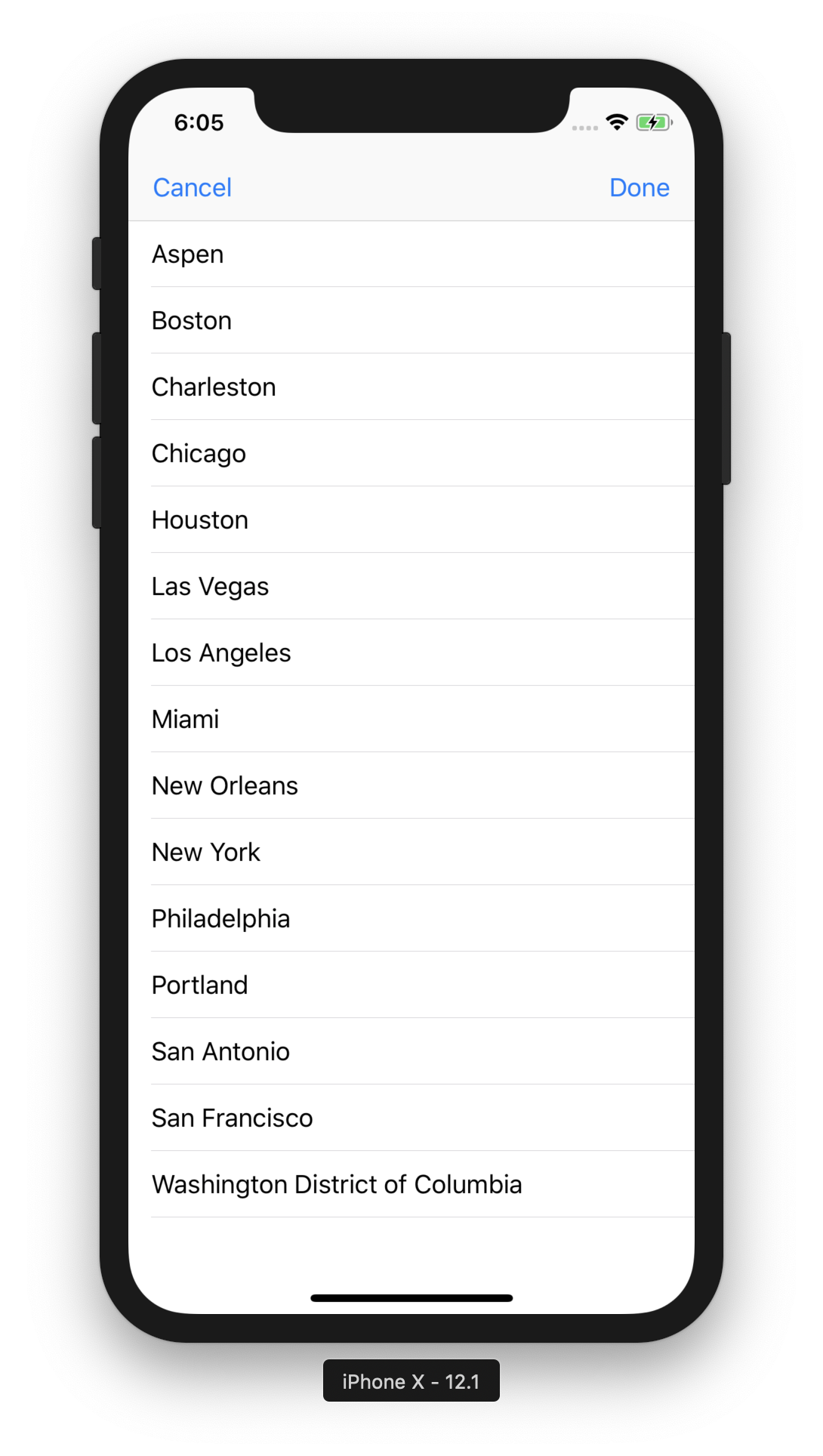Select Aspen from the city list
Image resolution: width=823 pixels, height=1456 pixels.
[411, 254]
